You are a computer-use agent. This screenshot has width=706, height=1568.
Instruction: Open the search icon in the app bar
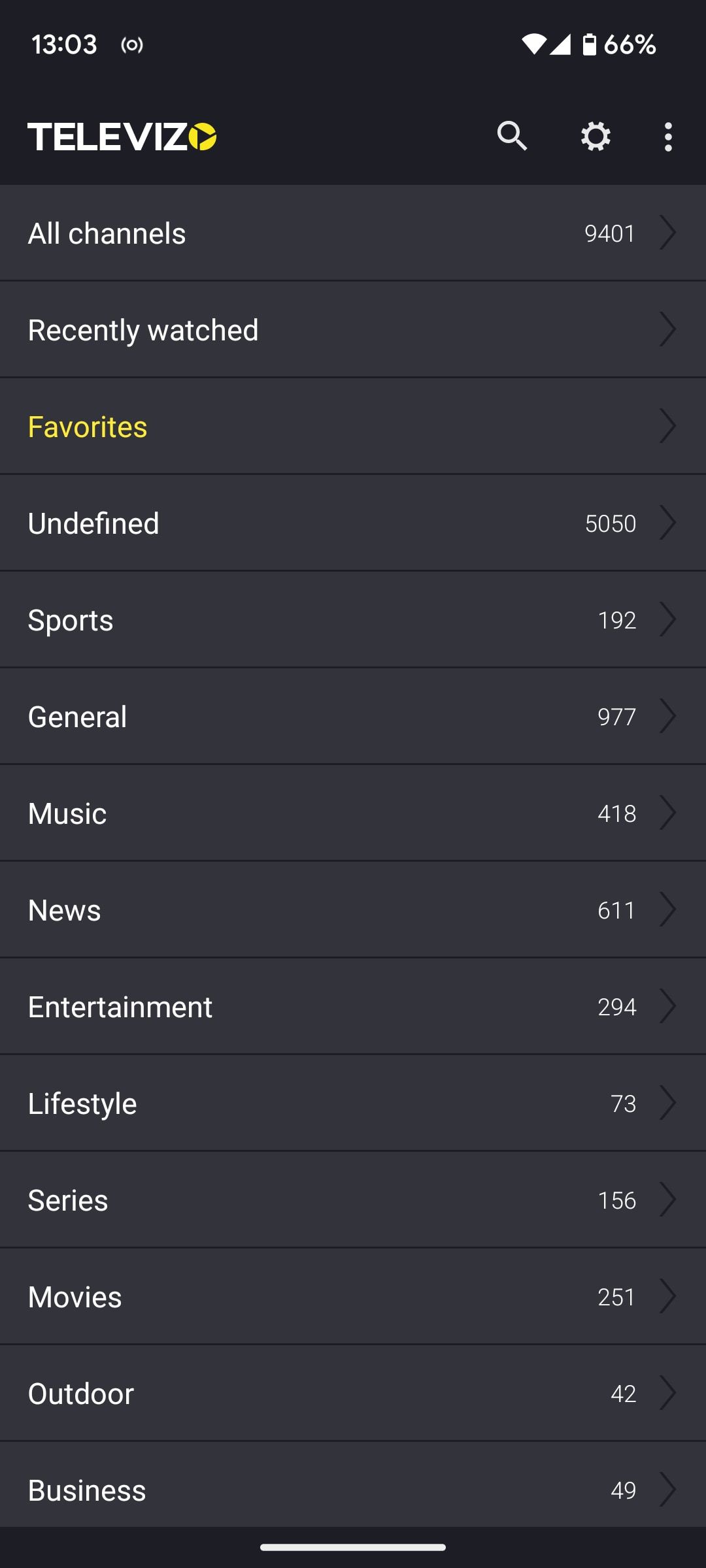(x=512, y=137)
